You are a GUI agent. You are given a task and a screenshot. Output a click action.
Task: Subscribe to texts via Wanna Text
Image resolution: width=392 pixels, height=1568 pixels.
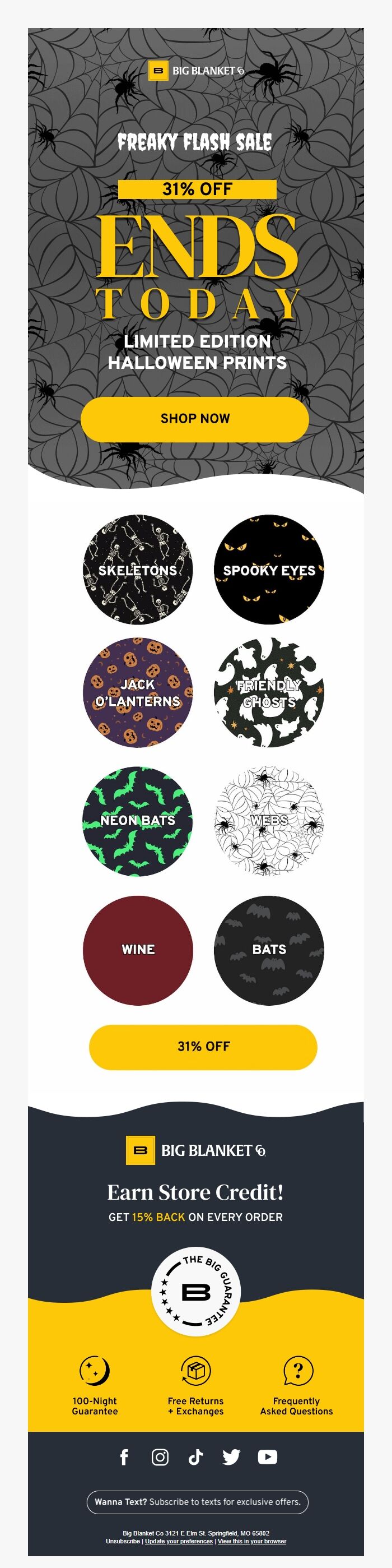197,1502
